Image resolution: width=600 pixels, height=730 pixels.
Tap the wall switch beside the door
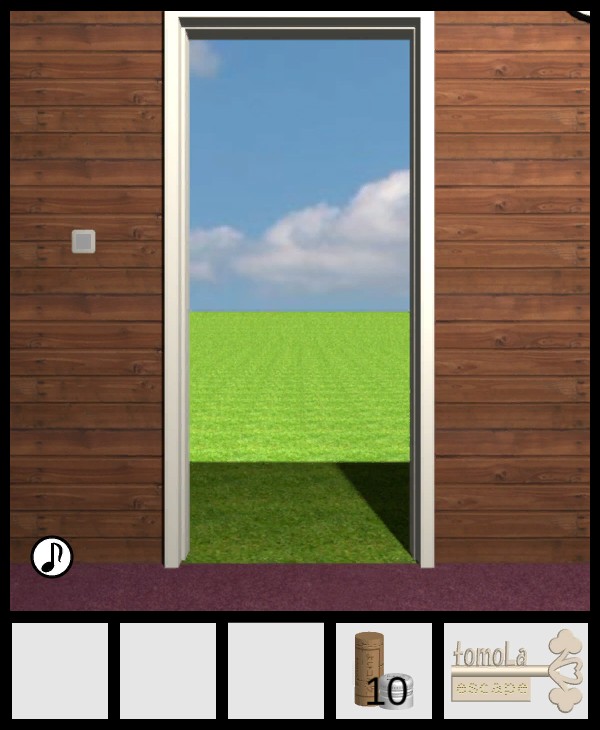tap(84, 241)
